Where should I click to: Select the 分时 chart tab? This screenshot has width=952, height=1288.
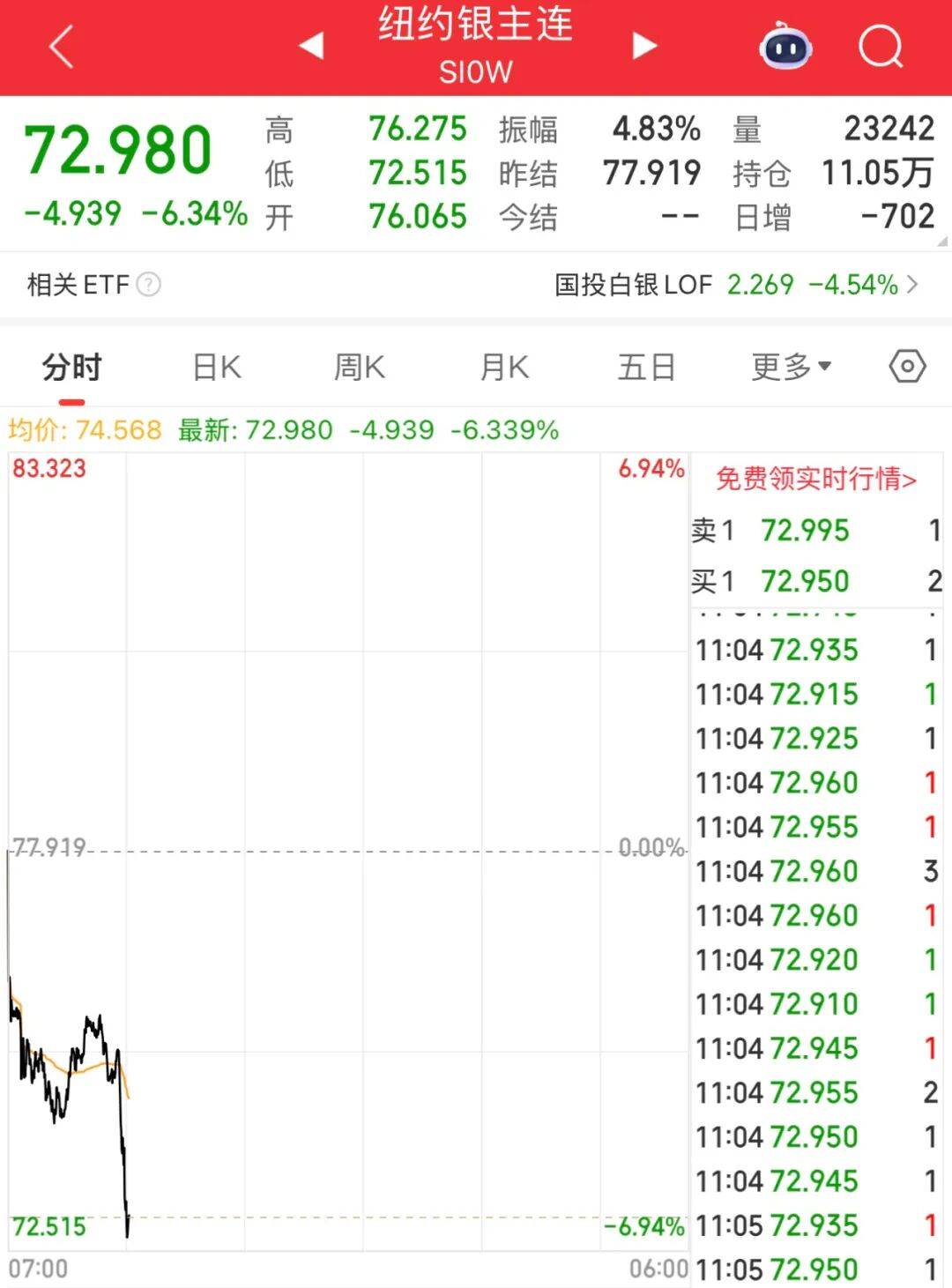pos(72,367)
